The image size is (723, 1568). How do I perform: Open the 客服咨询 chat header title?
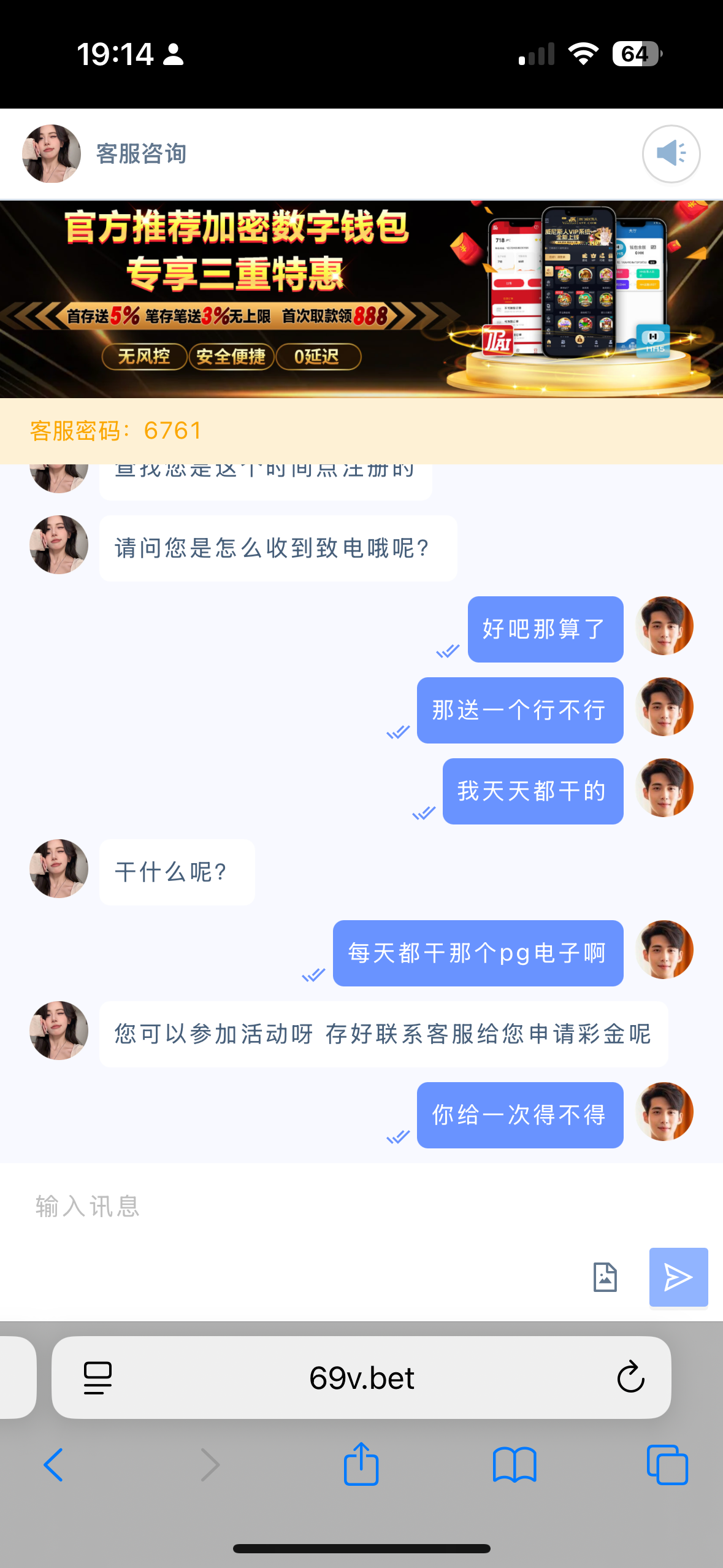point(142,154)
